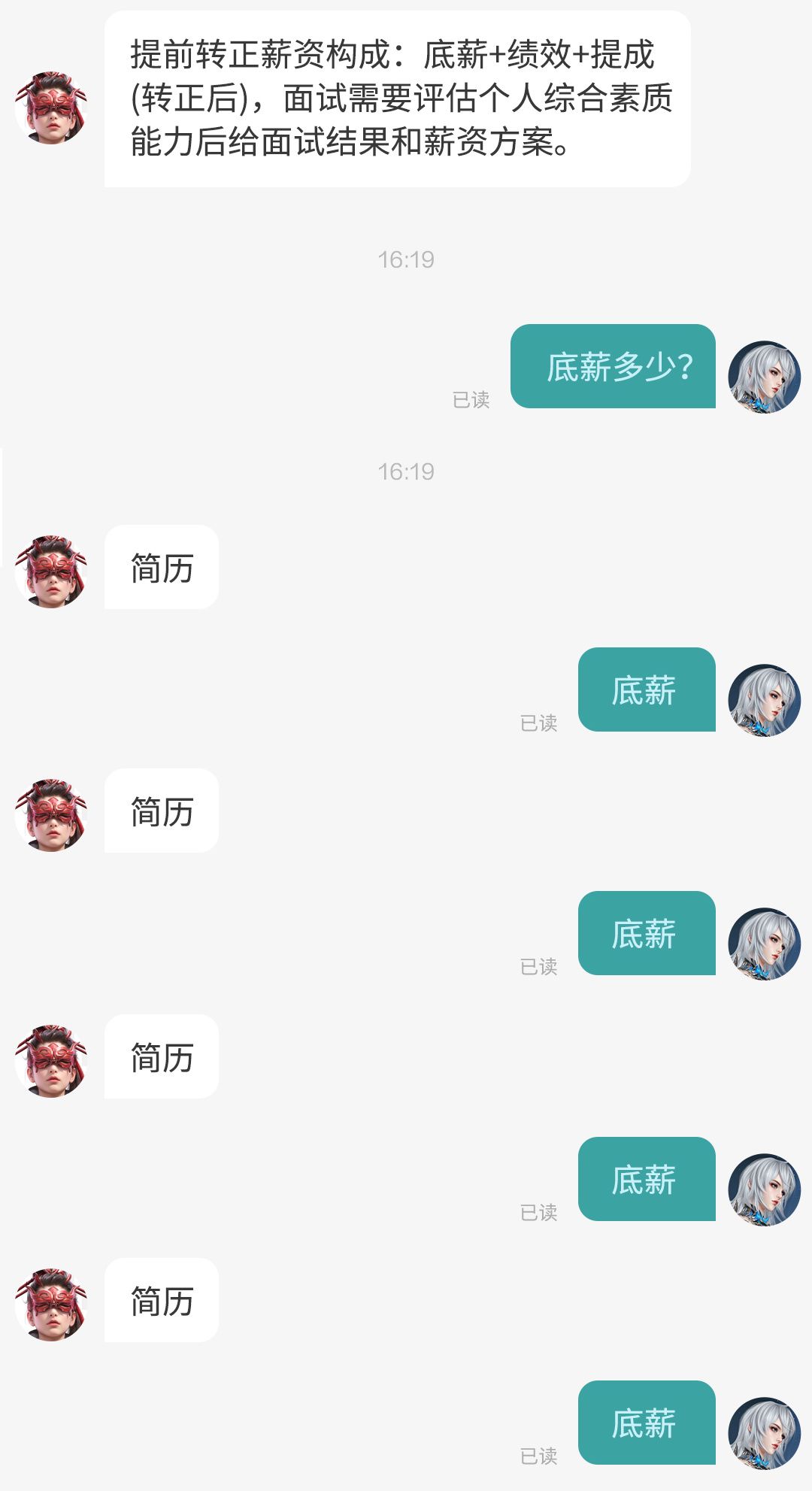812x1491 pixels.
Task: Click the third "简历" message bubble
Action: [161, 1056]
